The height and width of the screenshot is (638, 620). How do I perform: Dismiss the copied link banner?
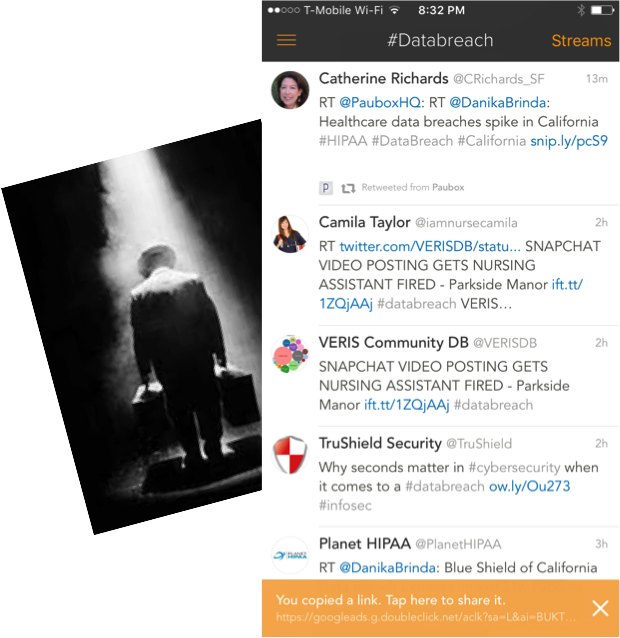click(x=599, y=608)
